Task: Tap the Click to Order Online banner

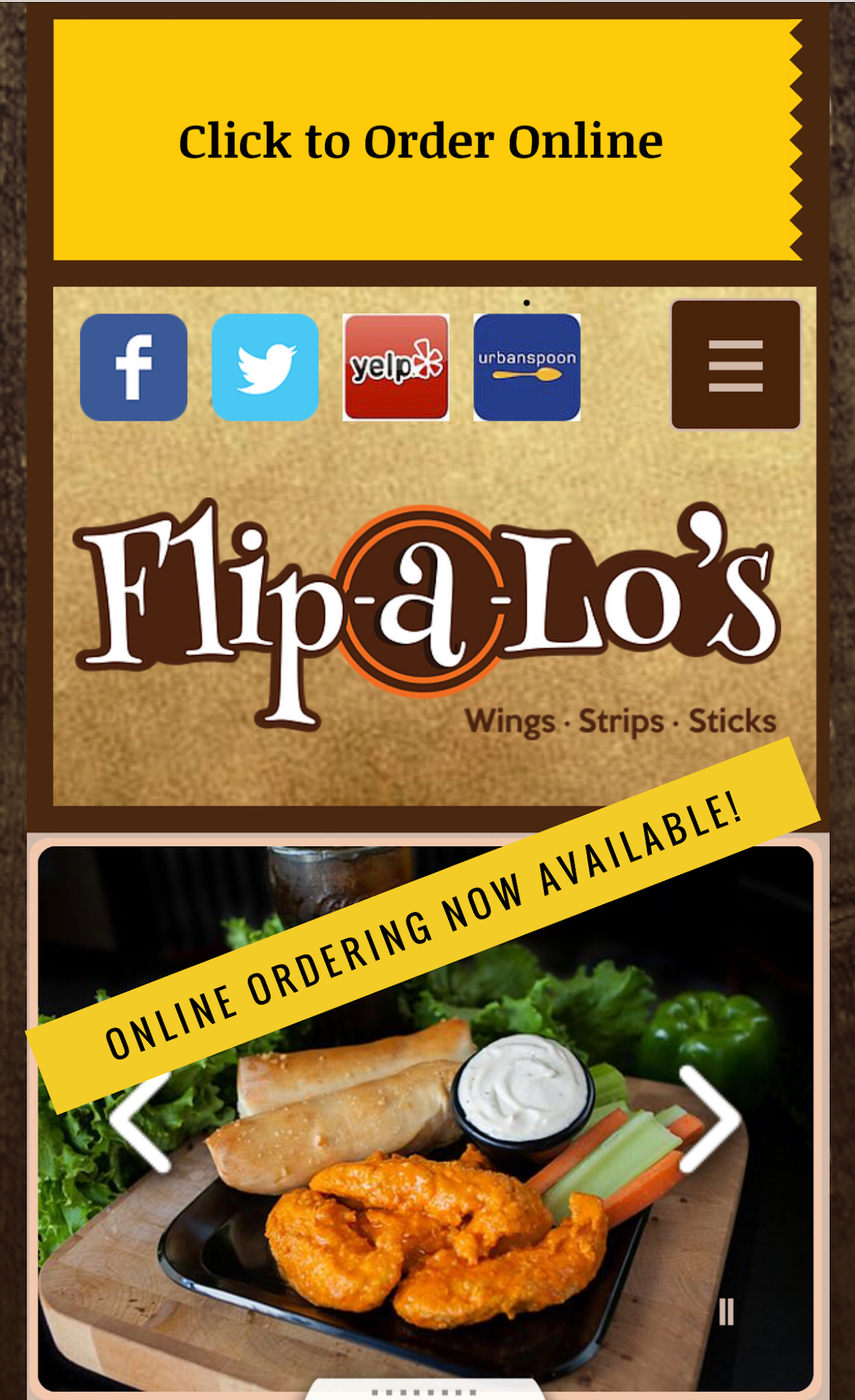Action: [420, 140]
